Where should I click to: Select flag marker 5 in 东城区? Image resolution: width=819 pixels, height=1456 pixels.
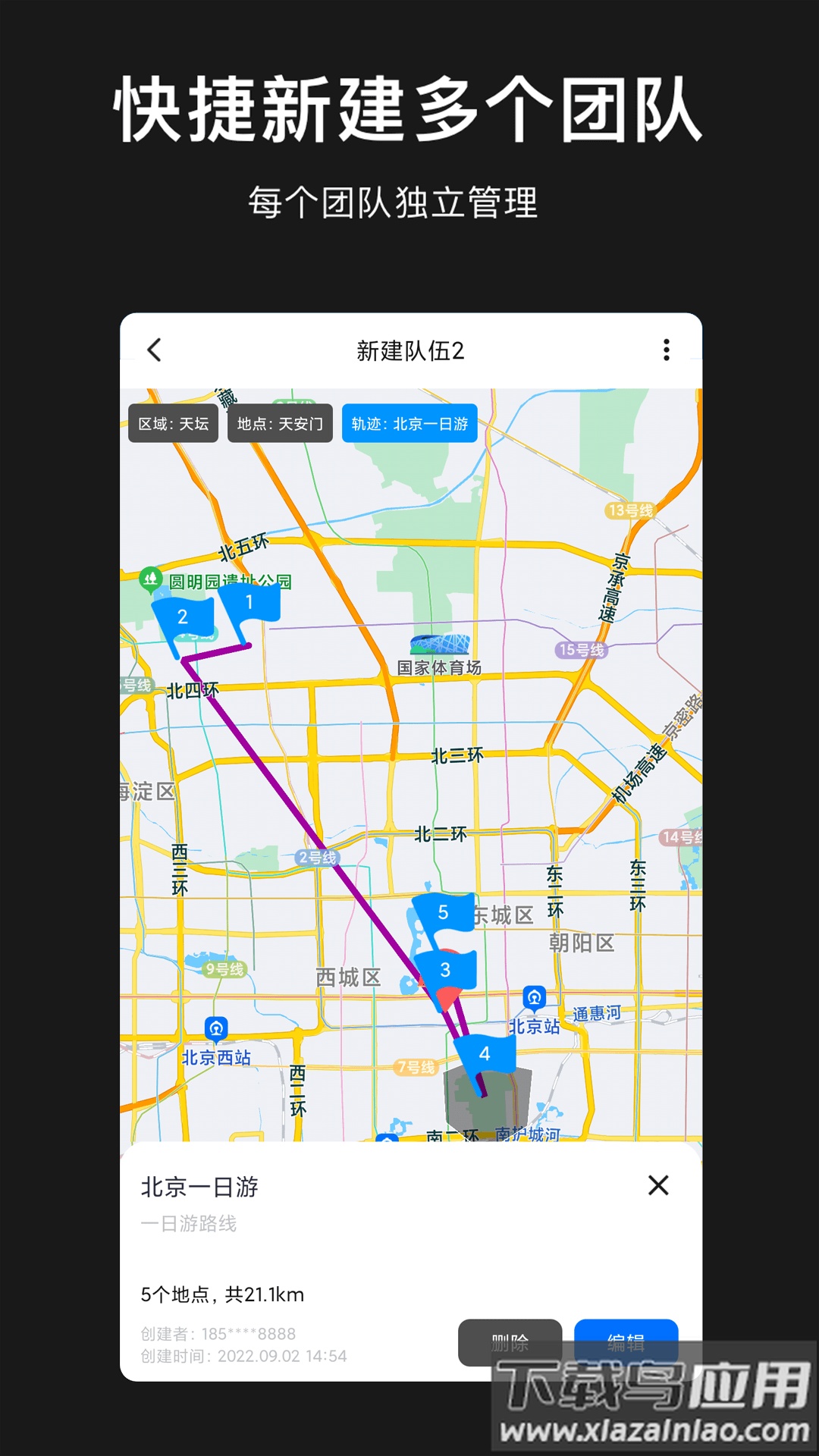[444, 914]
